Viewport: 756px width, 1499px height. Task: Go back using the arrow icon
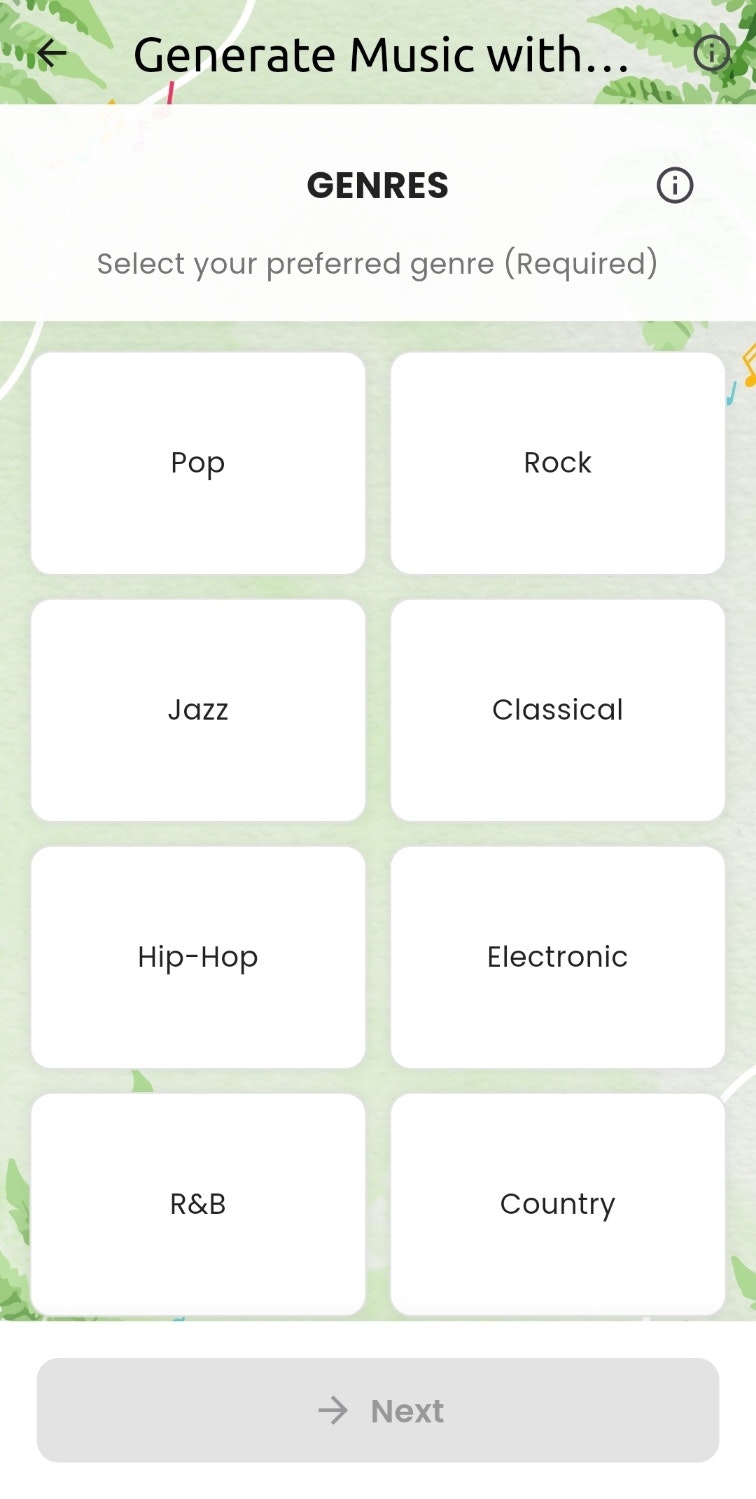pos(52,53)
